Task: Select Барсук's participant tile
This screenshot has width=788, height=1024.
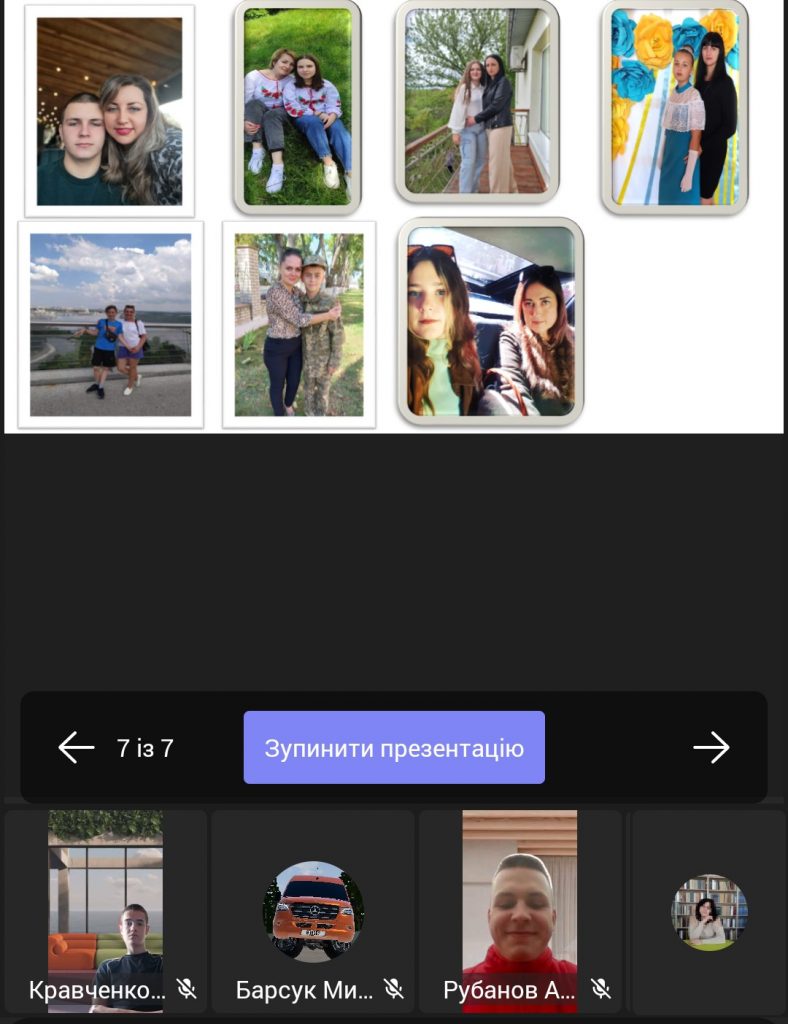Action: tap(313, 911)
